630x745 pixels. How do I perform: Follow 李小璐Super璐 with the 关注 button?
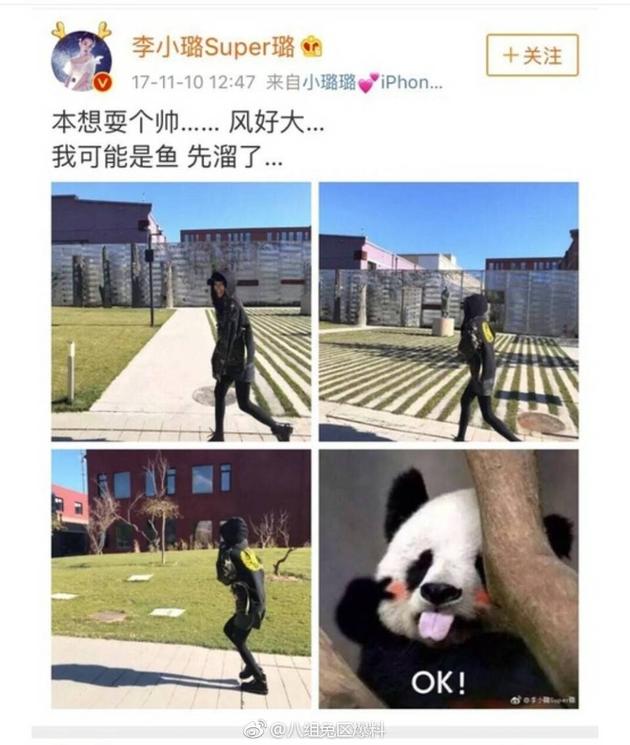coord(532,55)
